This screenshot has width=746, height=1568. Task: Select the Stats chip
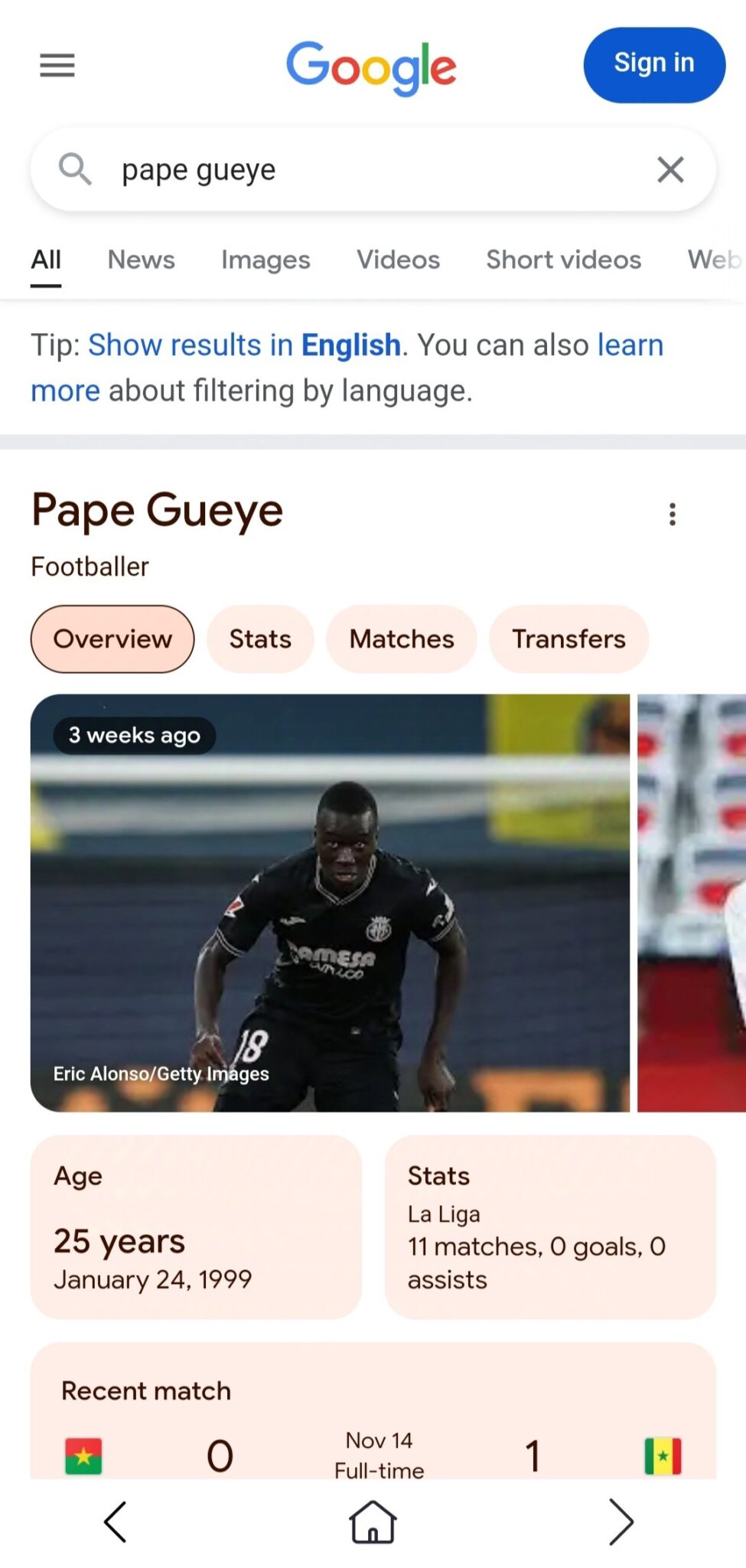[260, 639]
